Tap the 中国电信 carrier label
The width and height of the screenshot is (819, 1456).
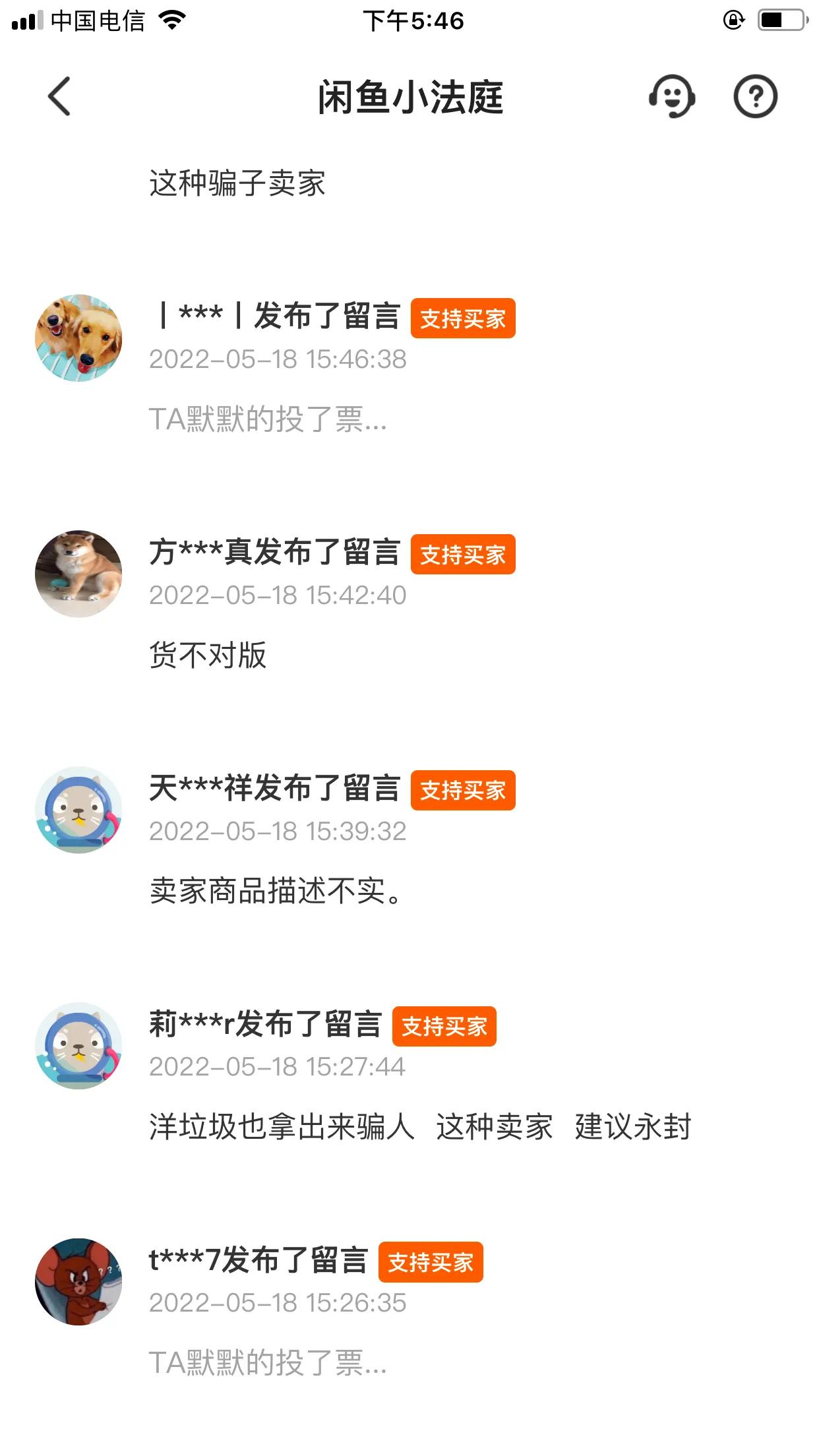[99, 20]
